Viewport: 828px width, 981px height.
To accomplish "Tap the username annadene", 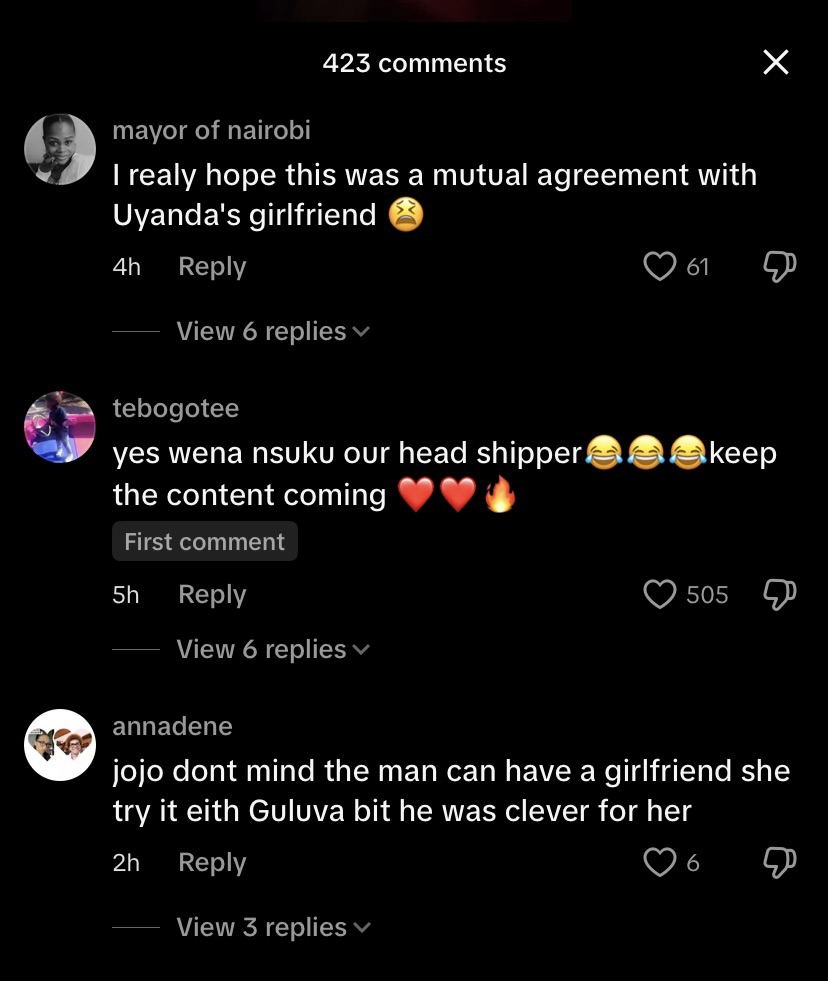I will [172, 726].
